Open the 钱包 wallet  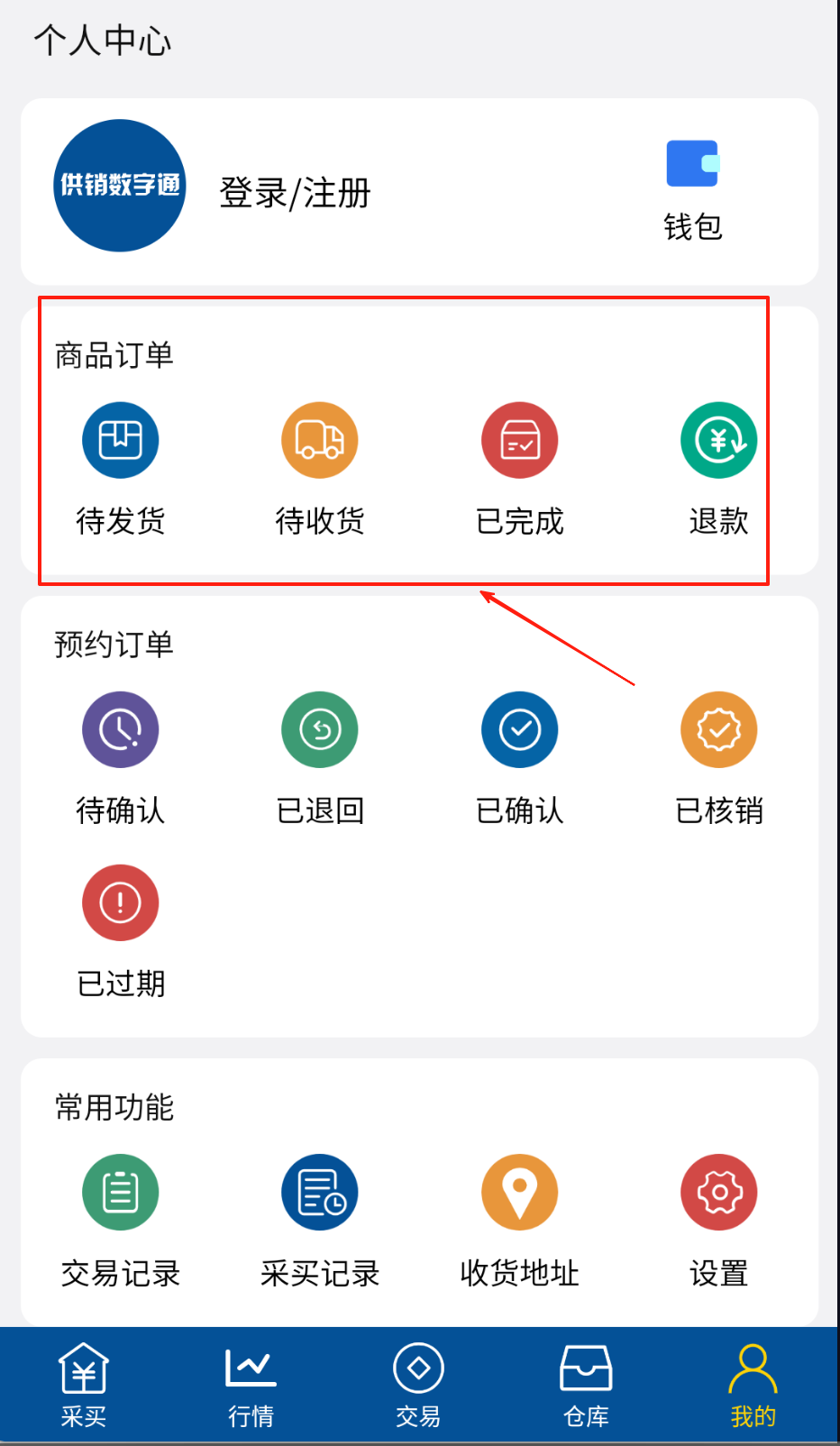692,189
